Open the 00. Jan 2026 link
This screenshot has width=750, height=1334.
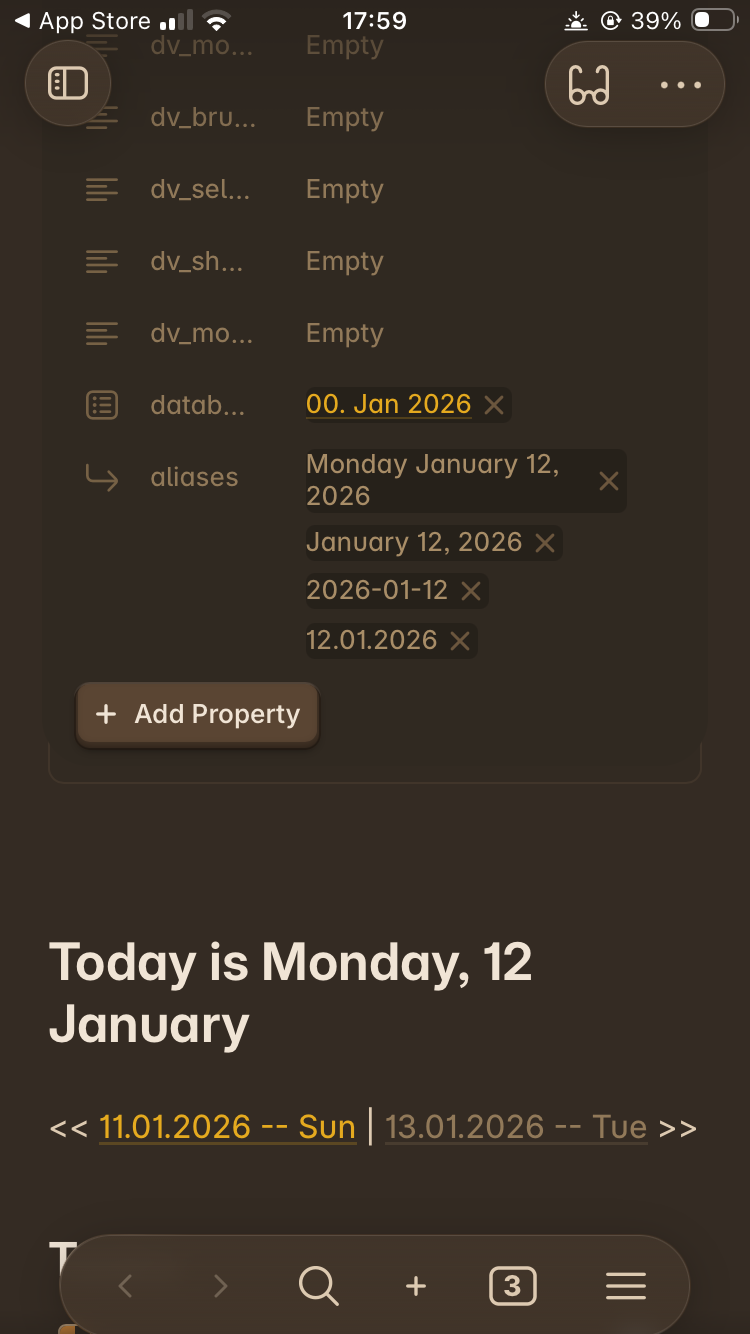tap(388, 404)
